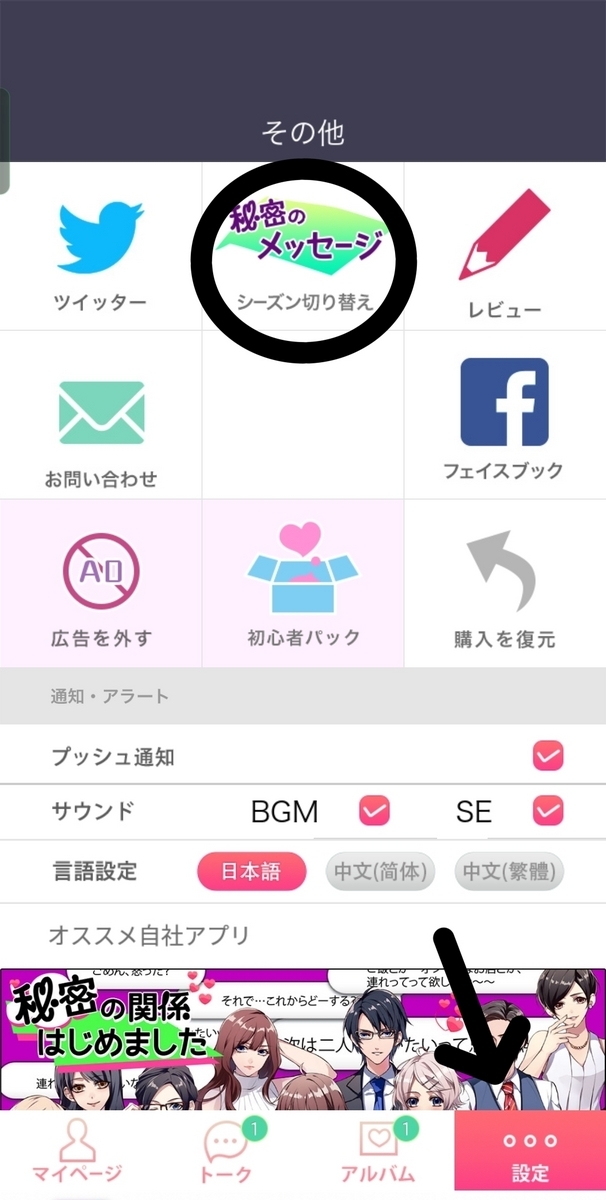Switch language to 中文(简体)

tap(380, 871)
